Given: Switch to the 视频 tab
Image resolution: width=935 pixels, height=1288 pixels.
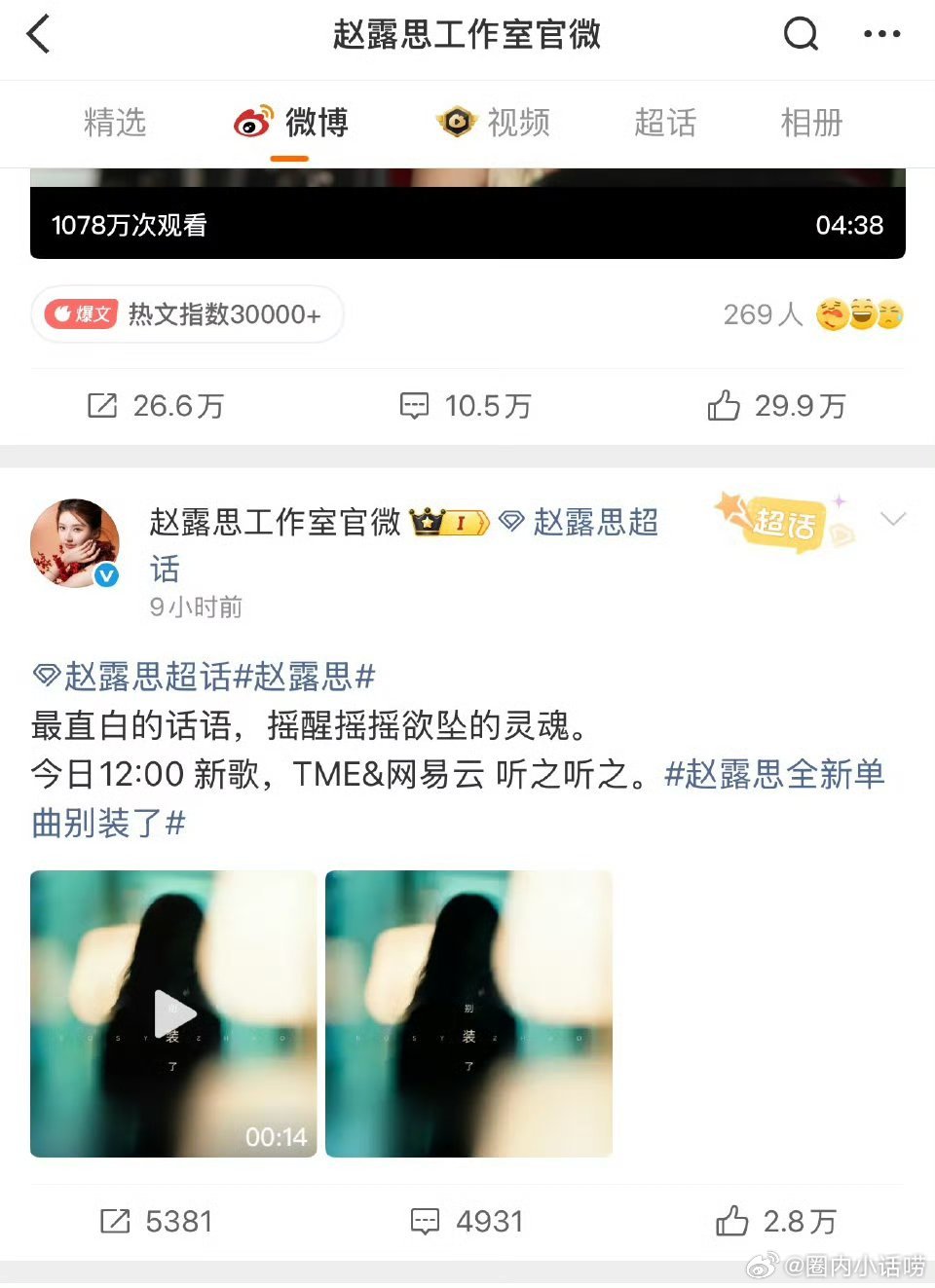Looking at the screenshot, I should pyautogui.click(x=497, y=123).
